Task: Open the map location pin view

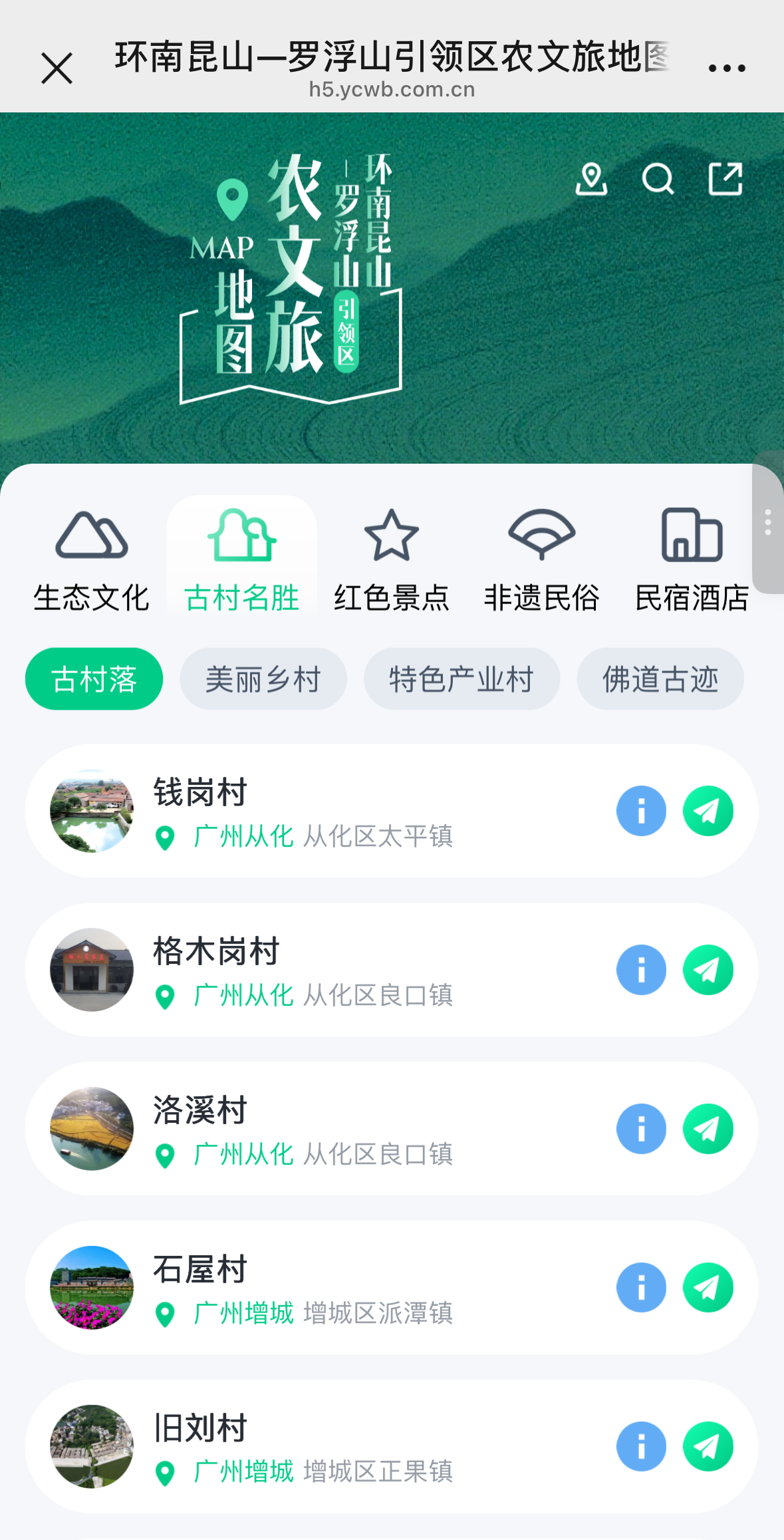Action: coord(591,179)
